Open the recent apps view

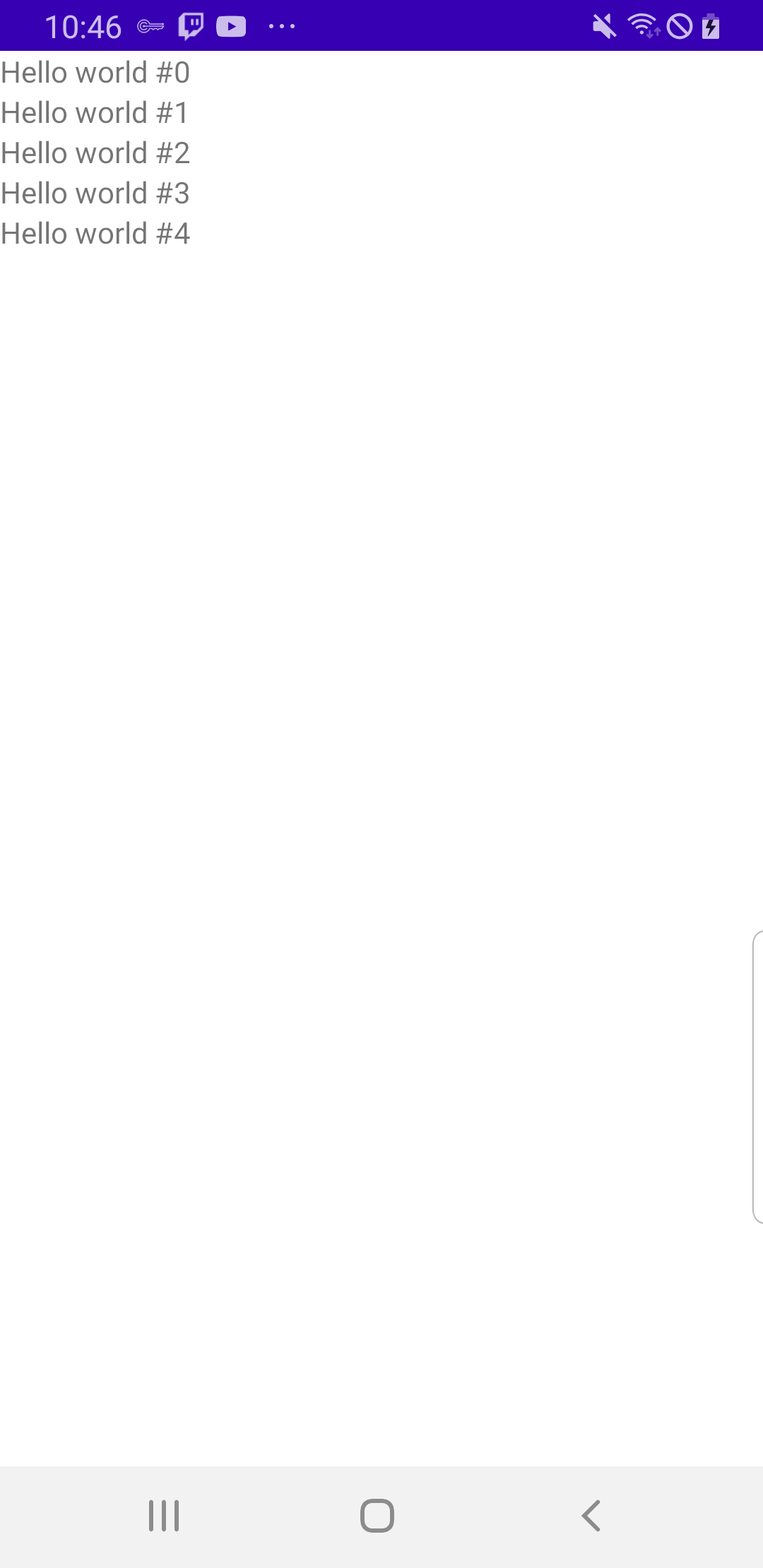click(x=164, y=1516)
